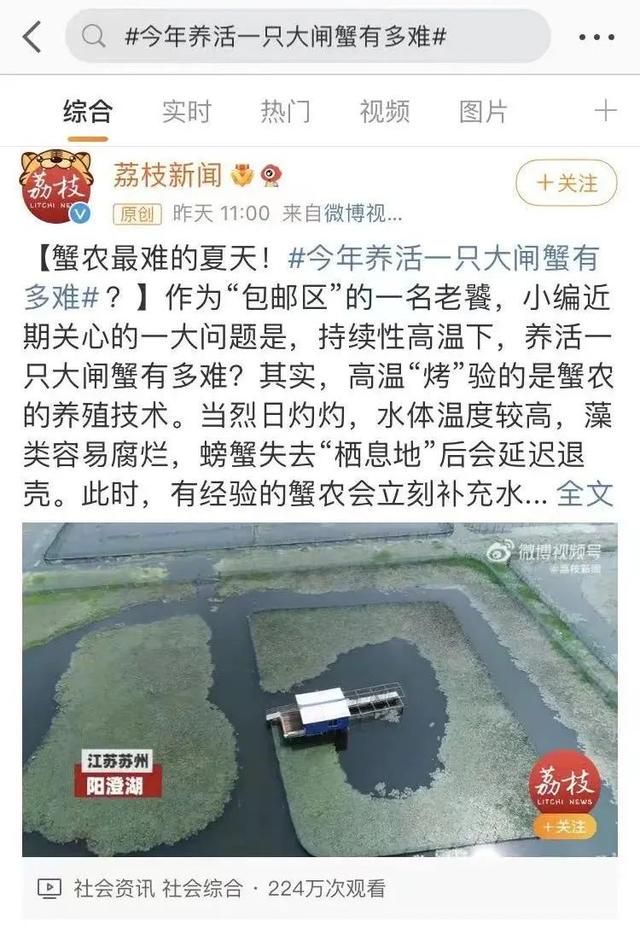This screenshot has height=928, width=640.
Task: Follow 荔枝新闻 with the +关注 button
Action: coord(567,183)
